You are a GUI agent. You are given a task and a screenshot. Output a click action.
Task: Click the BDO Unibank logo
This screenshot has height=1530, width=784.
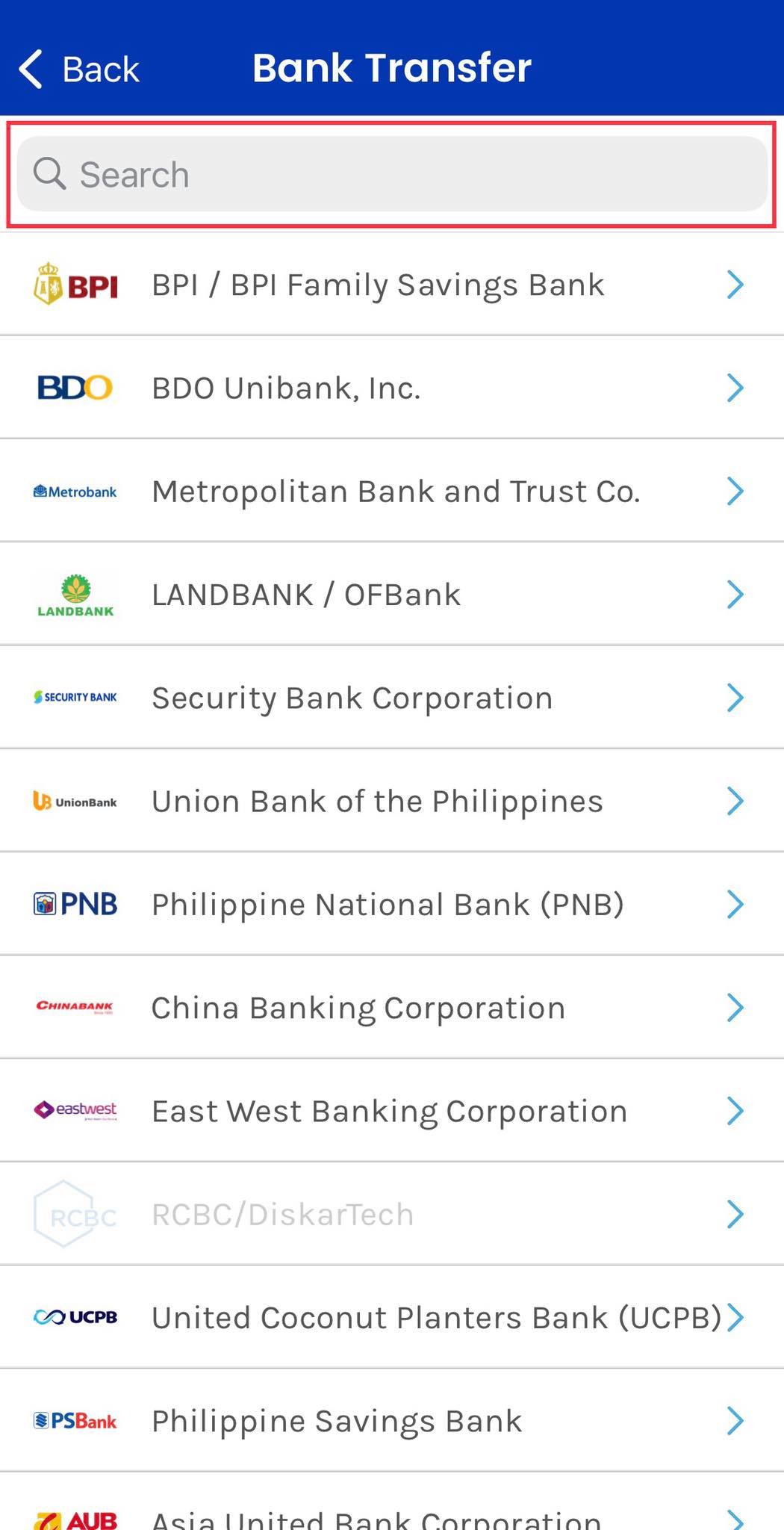pyautogui.click(x=75, y=387)
